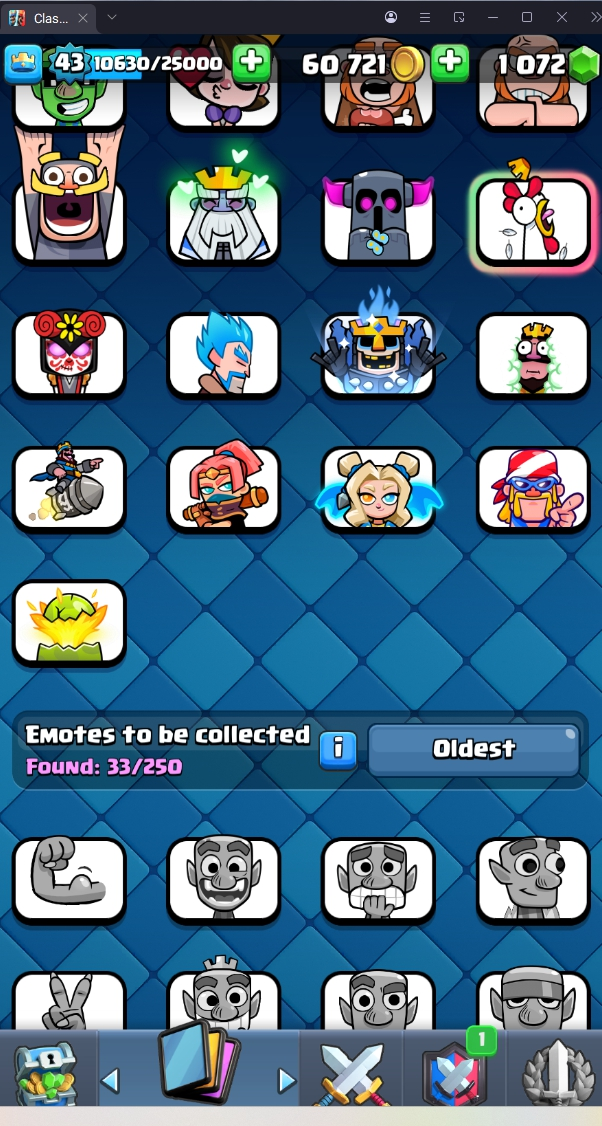The width and height of the screenshot is (602, 1126).
Task: Select the rocket rider emote
Action: (69, 488)
